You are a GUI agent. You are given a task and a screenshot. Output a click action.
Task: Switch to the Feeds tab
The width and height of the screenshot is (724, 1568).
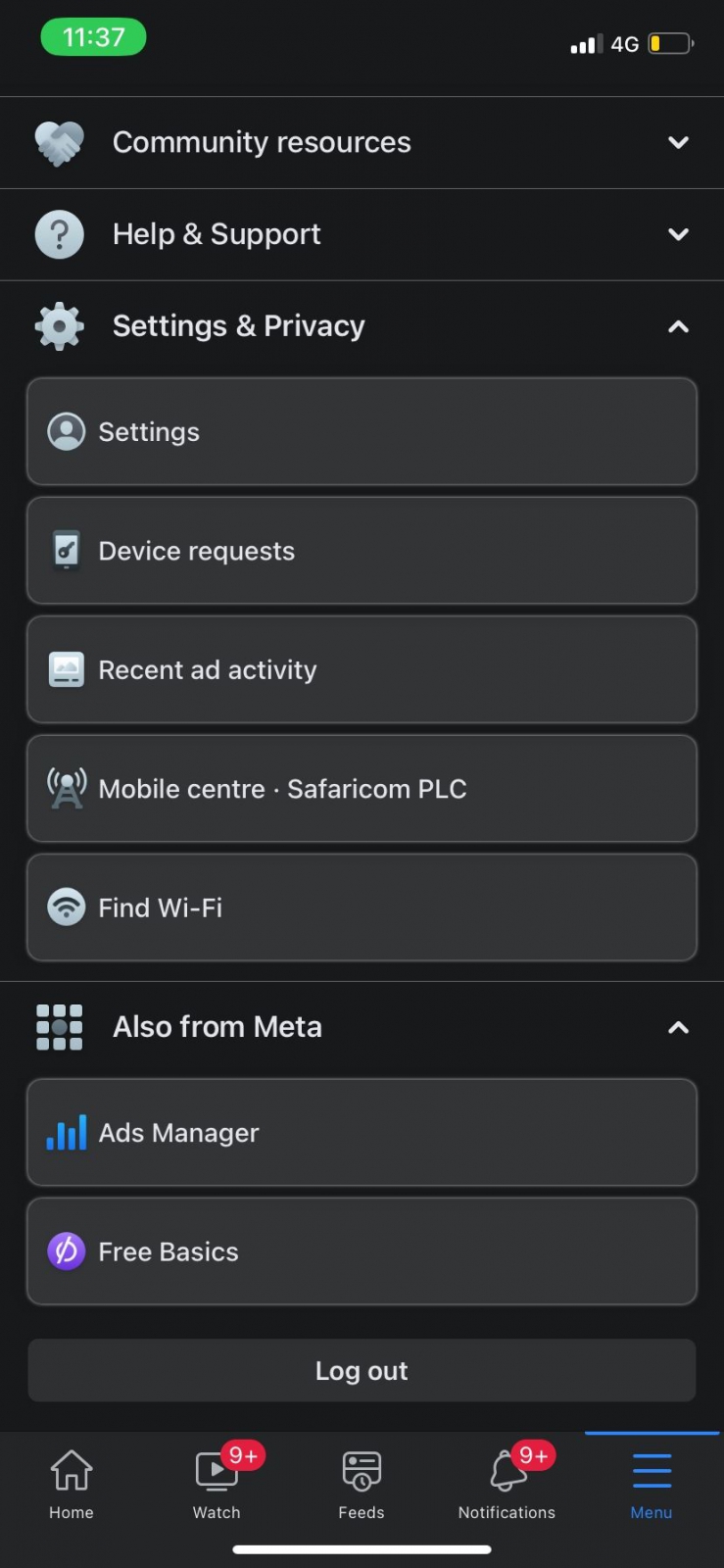point(362,1485)
